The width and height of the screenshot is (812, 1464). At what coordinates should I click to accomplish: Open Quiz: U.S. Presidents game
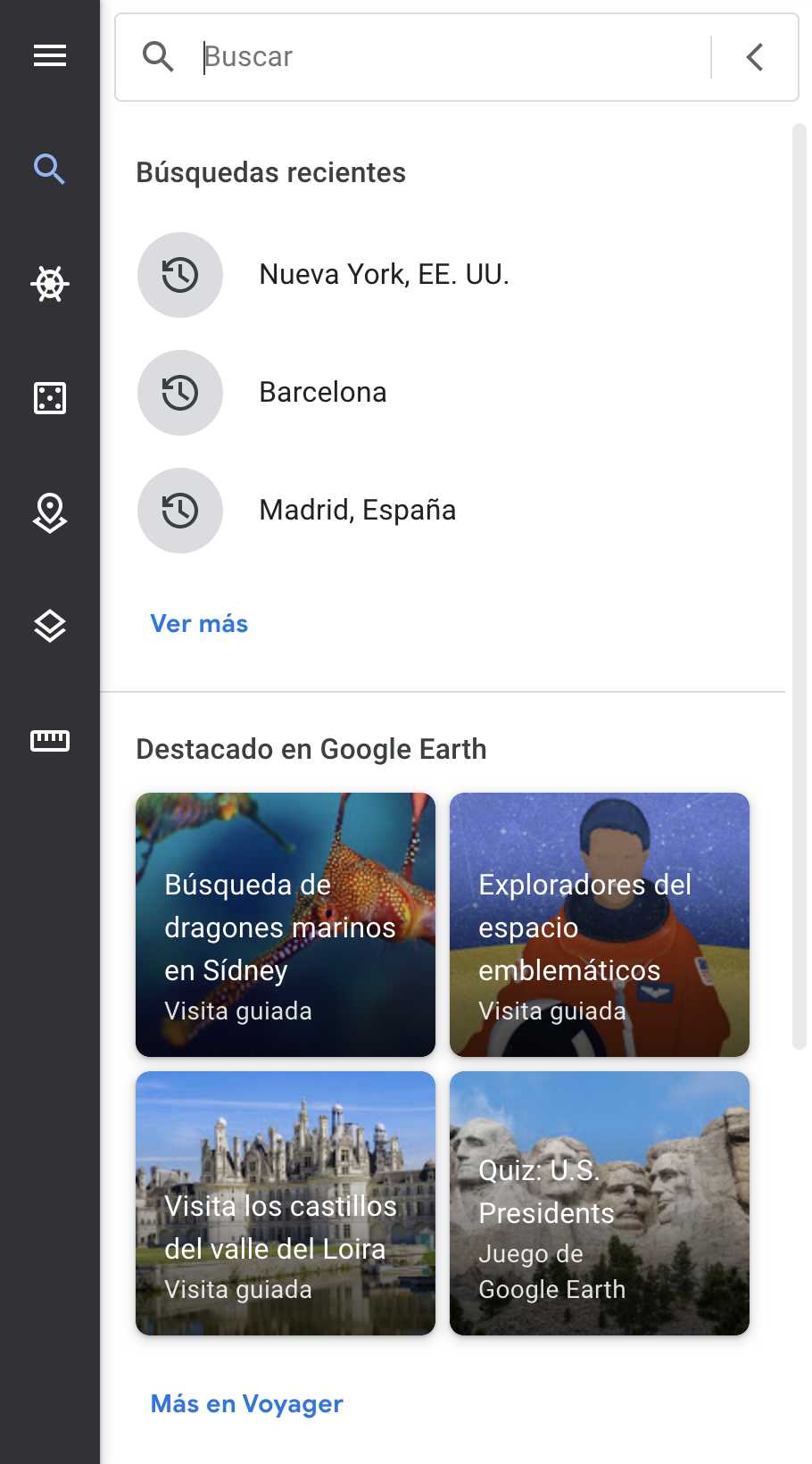pos(600,1203)
